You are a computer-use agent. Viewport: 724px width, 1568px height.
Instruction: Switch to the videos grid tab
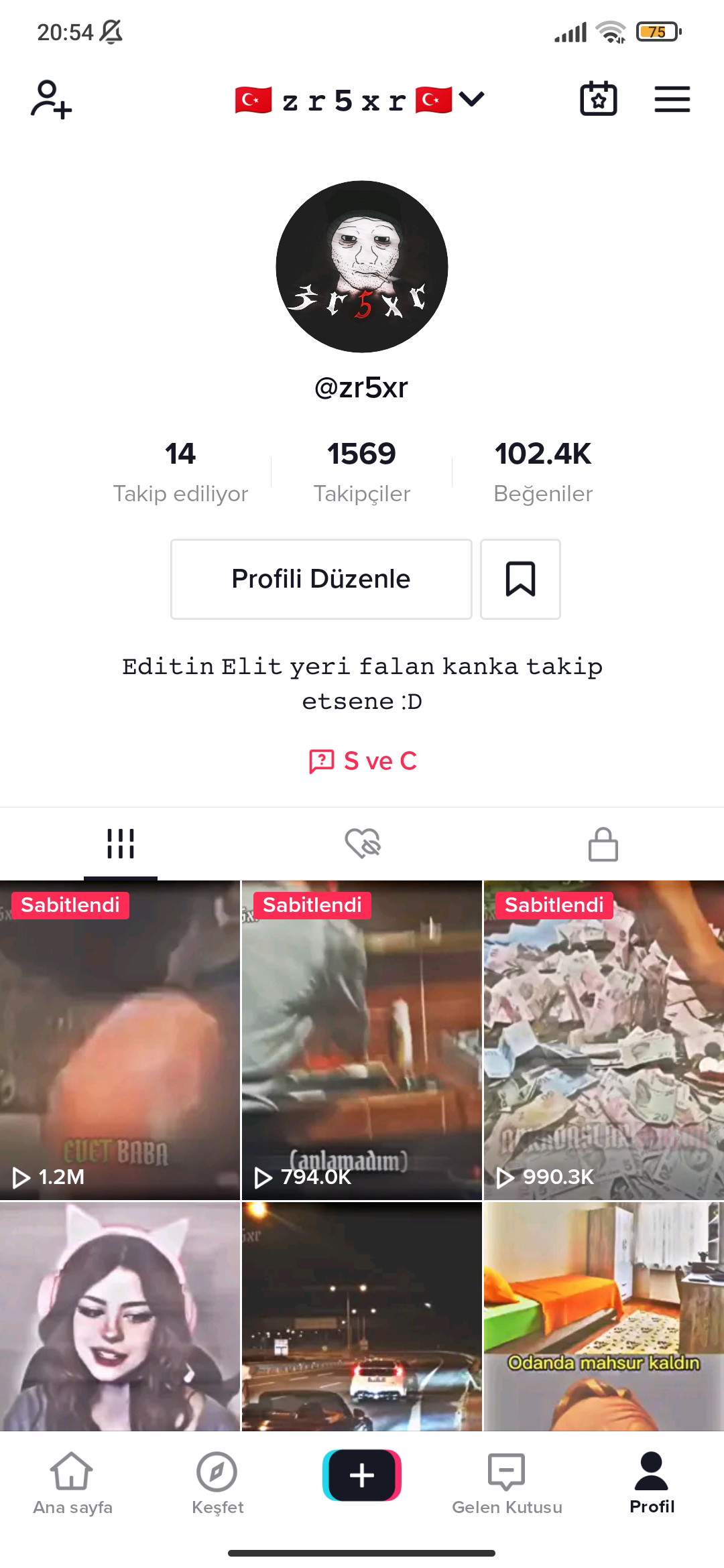tap(121, 844)
